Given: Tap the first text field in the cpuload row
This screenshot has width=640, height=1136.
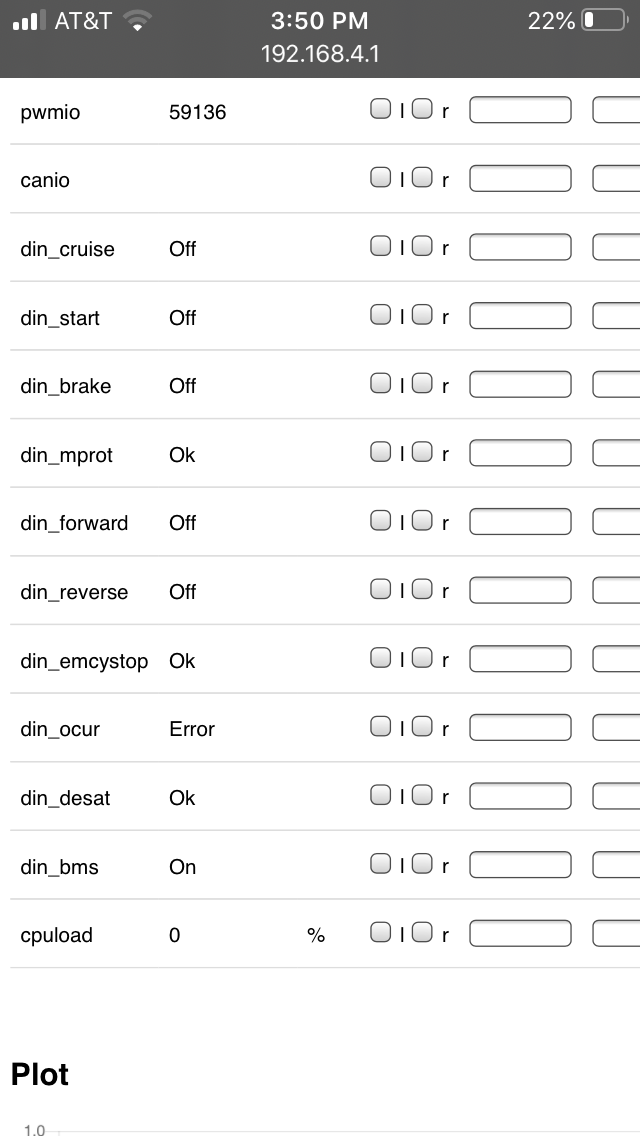Looking at the screenshot, I should pyautogui.click(x=520, y=933).
